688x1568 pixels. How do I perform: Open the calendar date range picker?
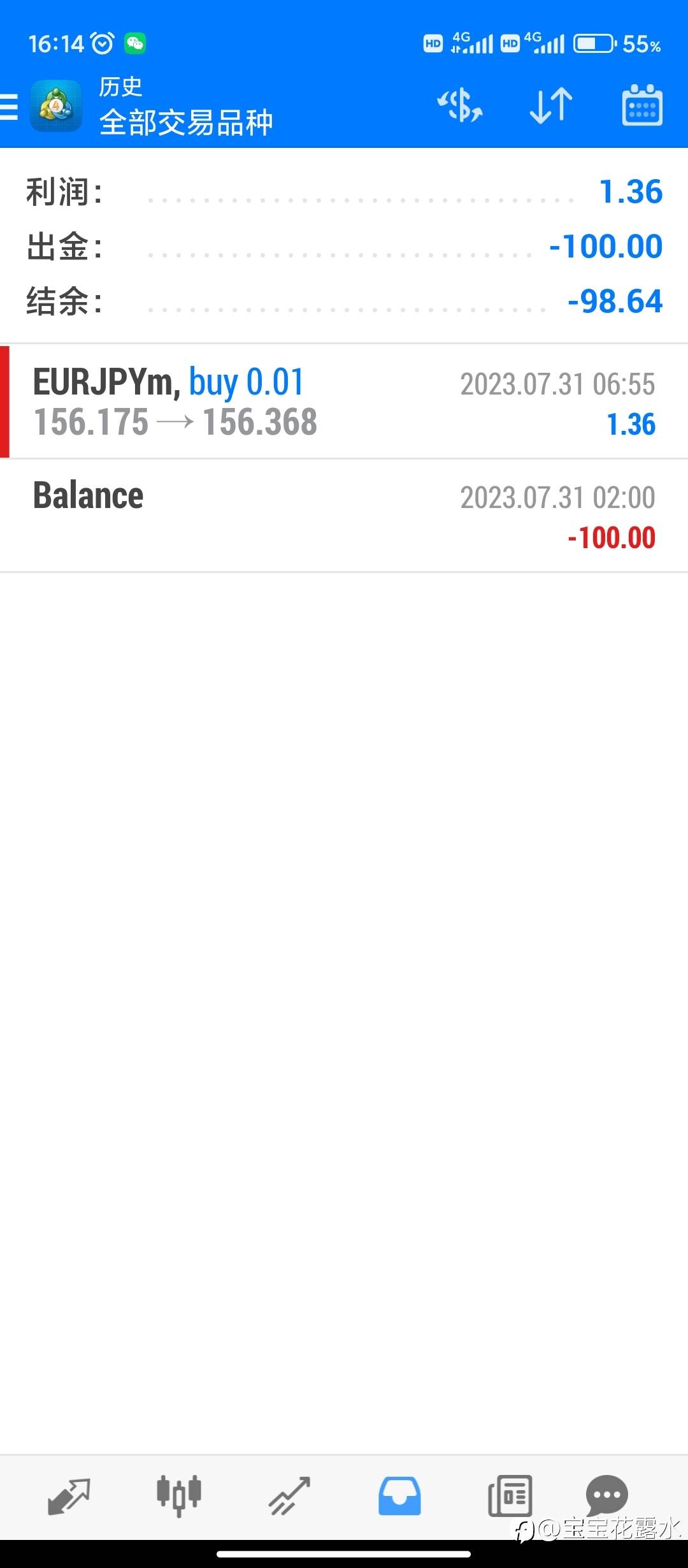(x=641, y=105)
